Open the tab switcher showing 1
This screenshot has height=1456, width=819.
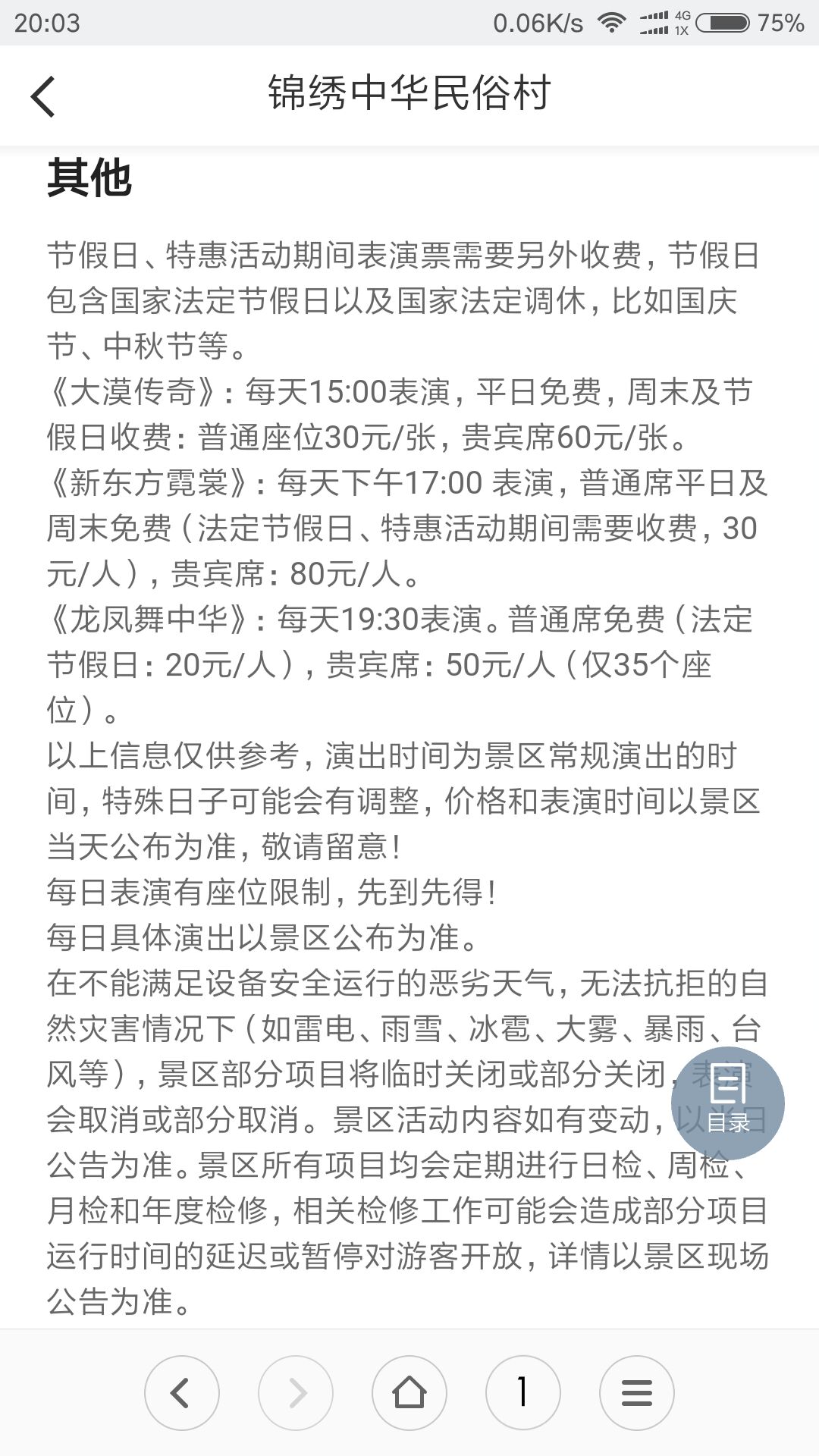tap(523, 1393)
